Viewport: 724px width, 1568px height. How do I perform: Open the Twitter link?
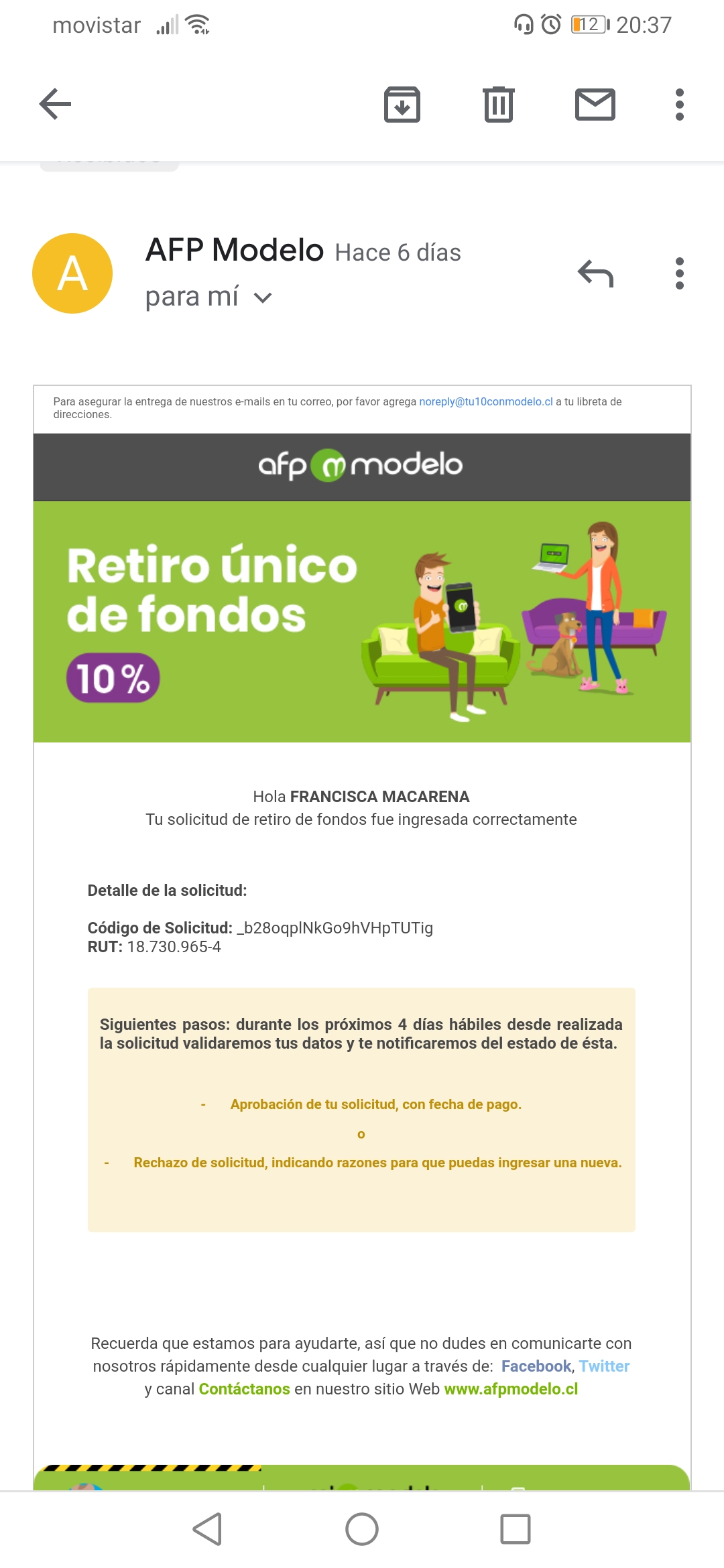[x=604, y=1366]
